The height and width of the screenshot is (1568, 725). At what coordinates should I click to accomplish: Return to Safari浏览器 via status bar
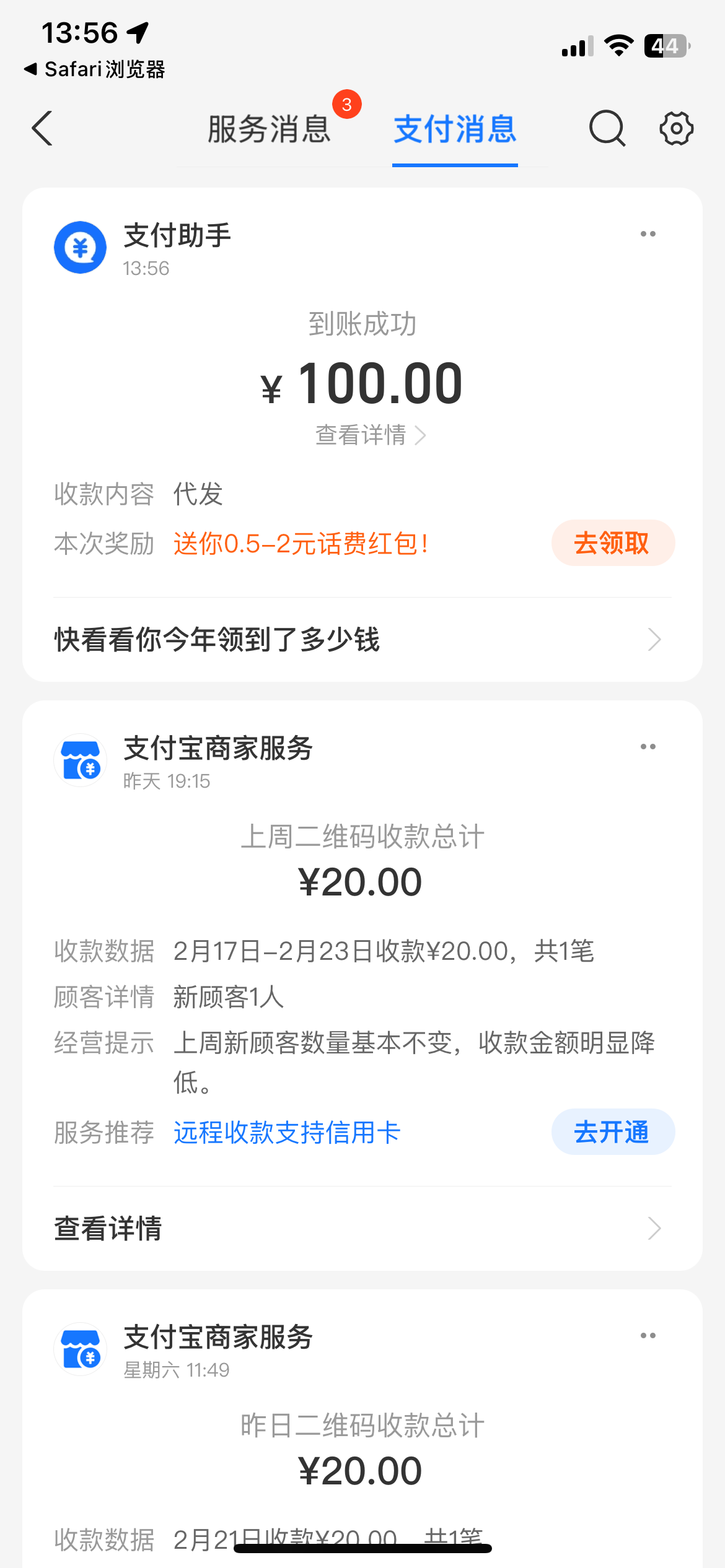click(94, 69)
